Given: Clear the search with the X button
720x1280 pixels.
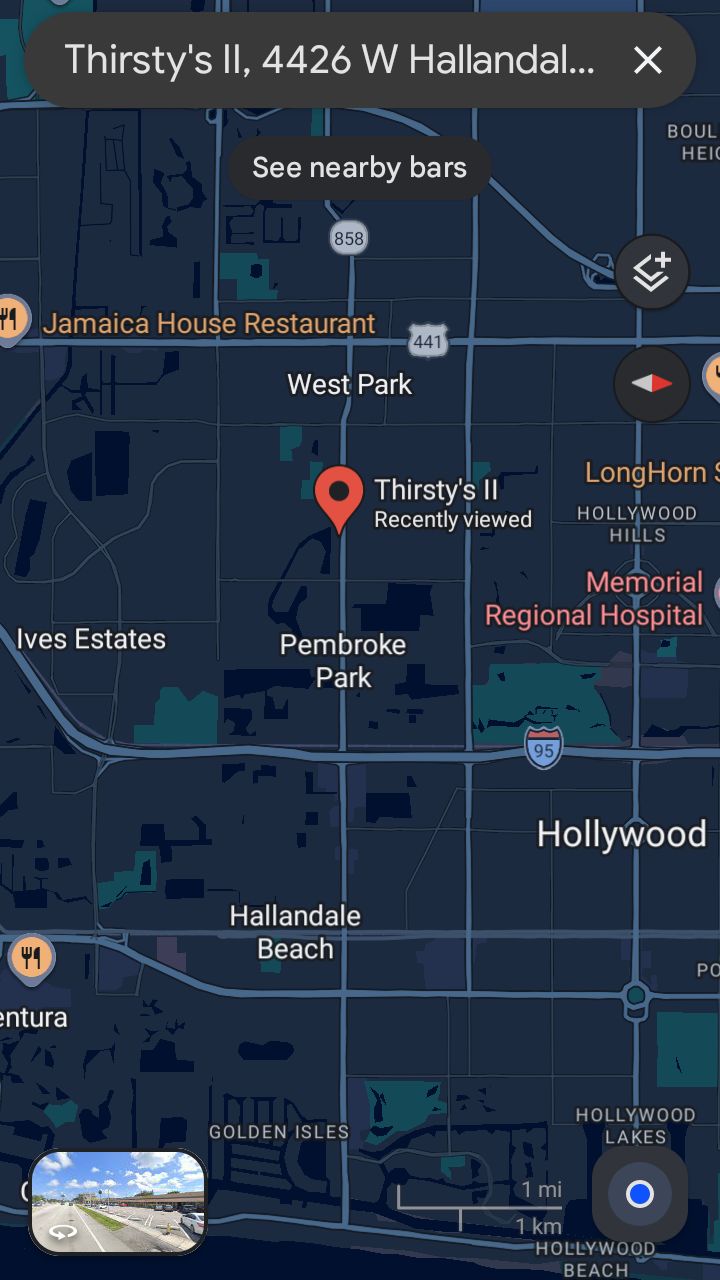Looking at the screenshot, I should click(x=647, y=60).
